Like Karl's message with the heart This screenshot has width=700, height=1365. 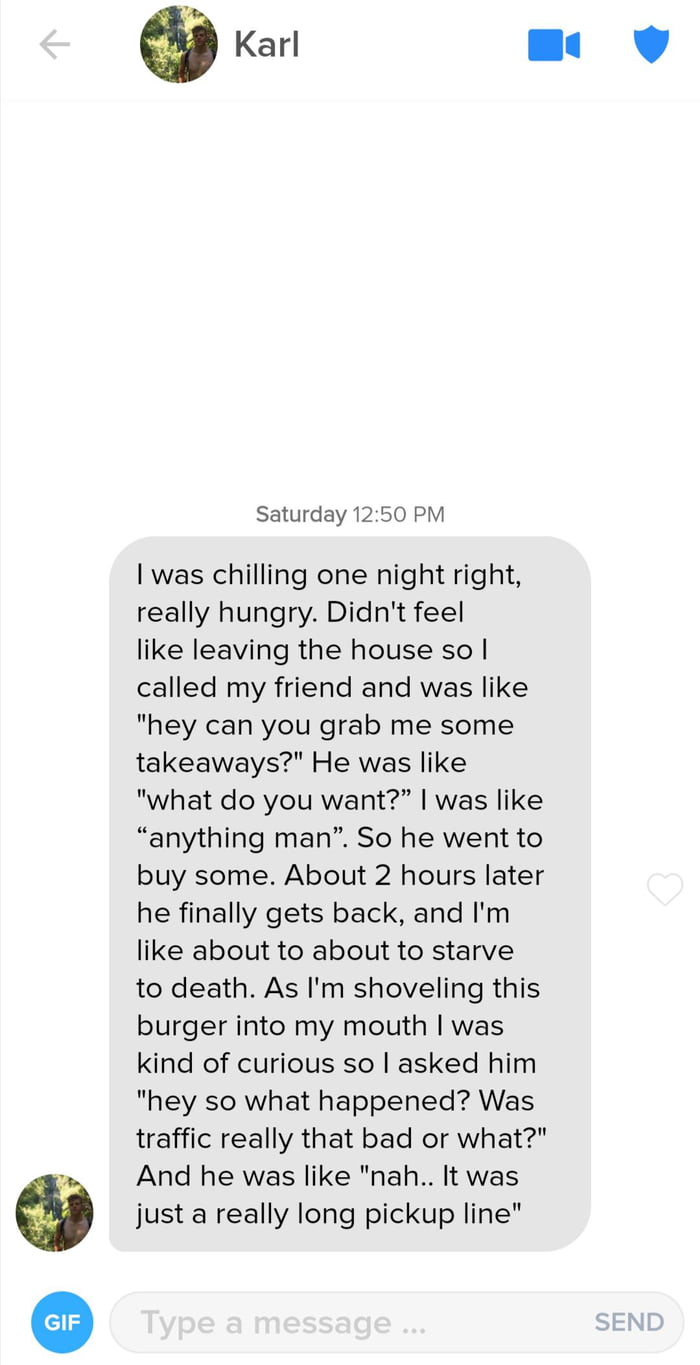[x=665, y=888]
